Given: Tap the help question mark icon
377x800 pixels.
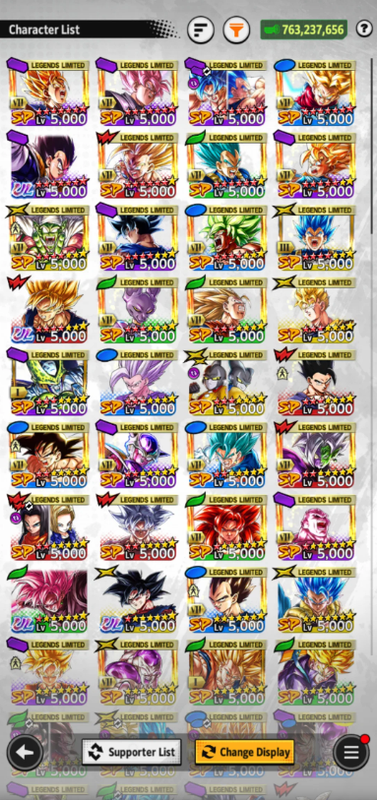Looking at the screenshot, I should (364, 29).
